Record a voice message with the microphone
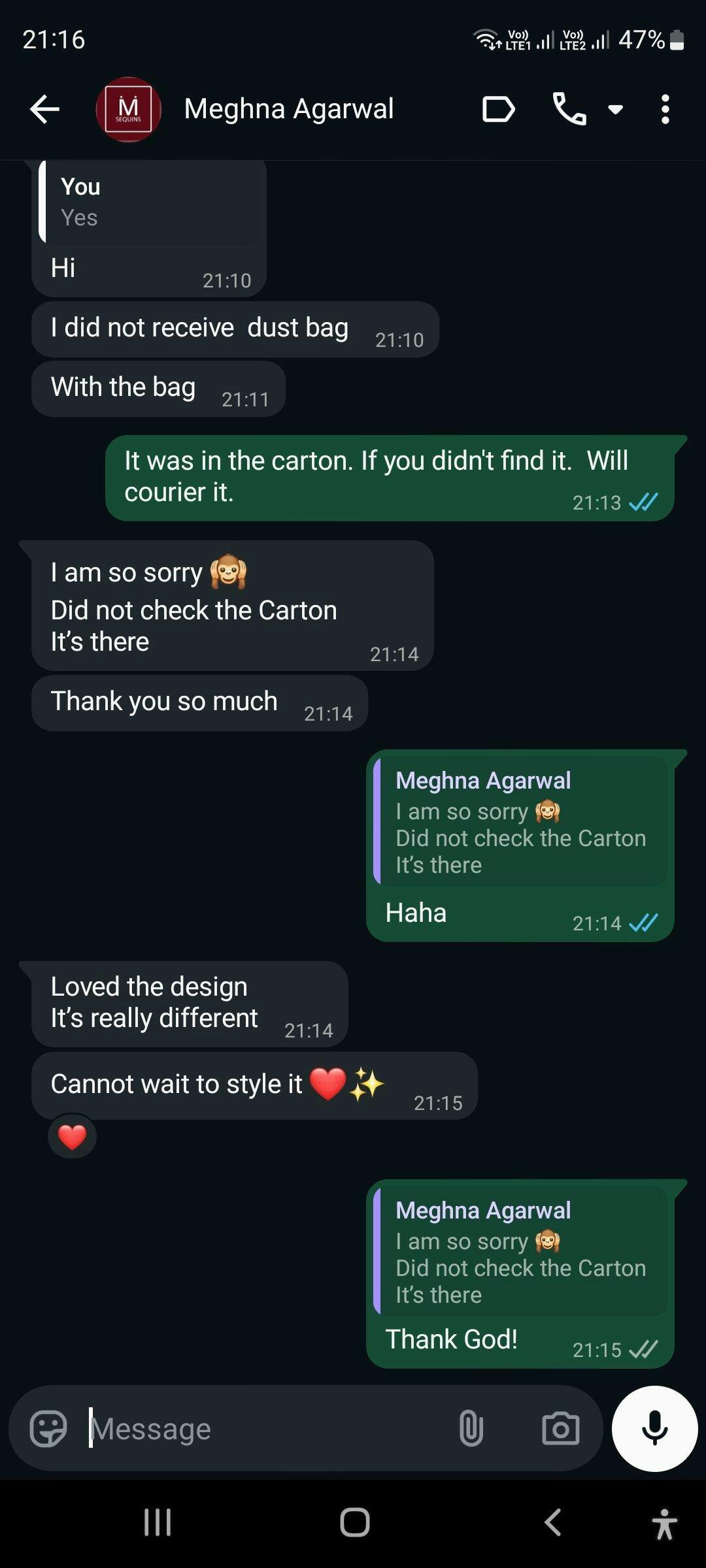The image size is (706, 1568). 654,1429
